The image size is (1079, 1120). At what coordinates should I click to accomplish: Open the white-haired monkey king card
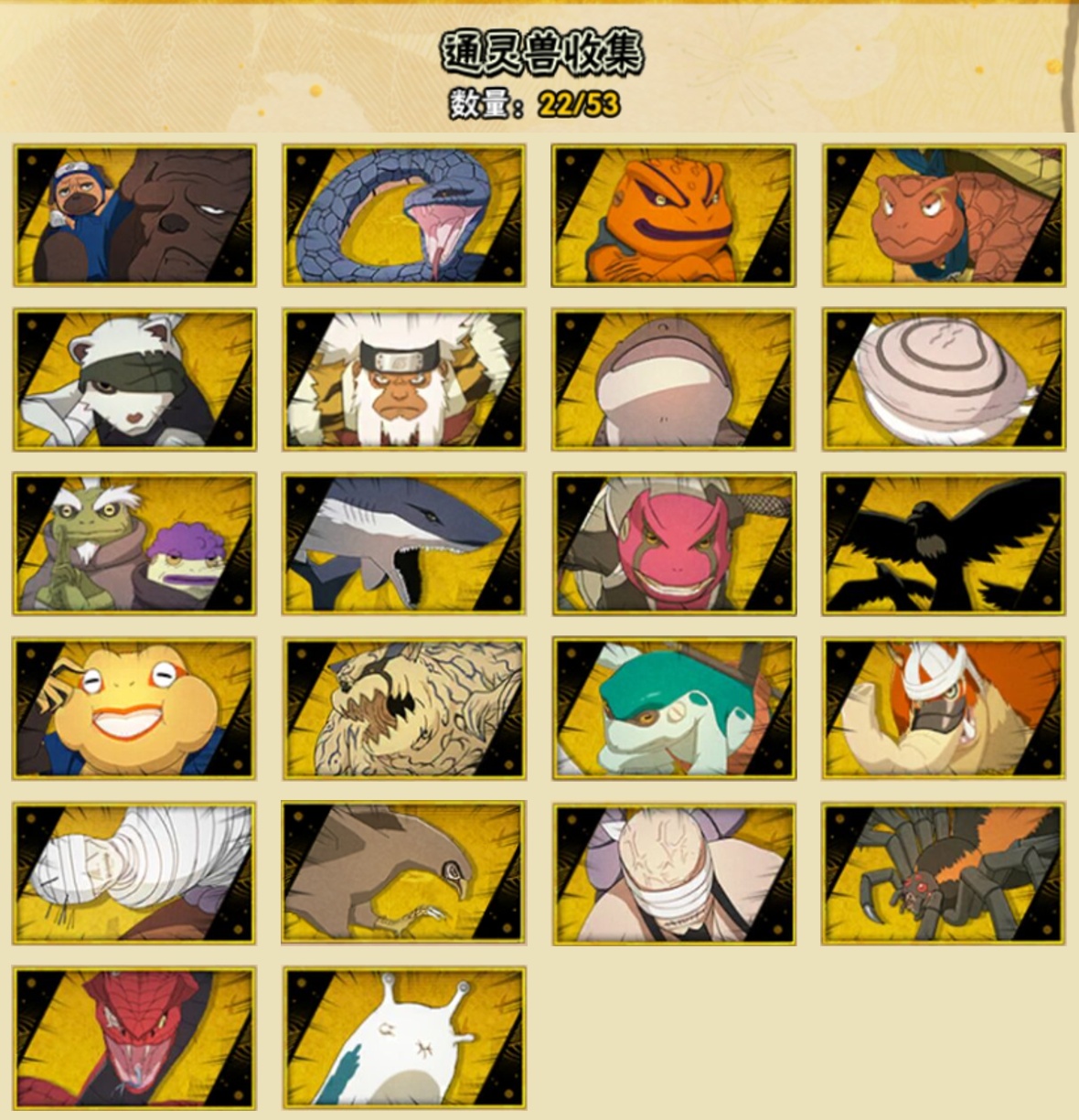tap(404, 379)
